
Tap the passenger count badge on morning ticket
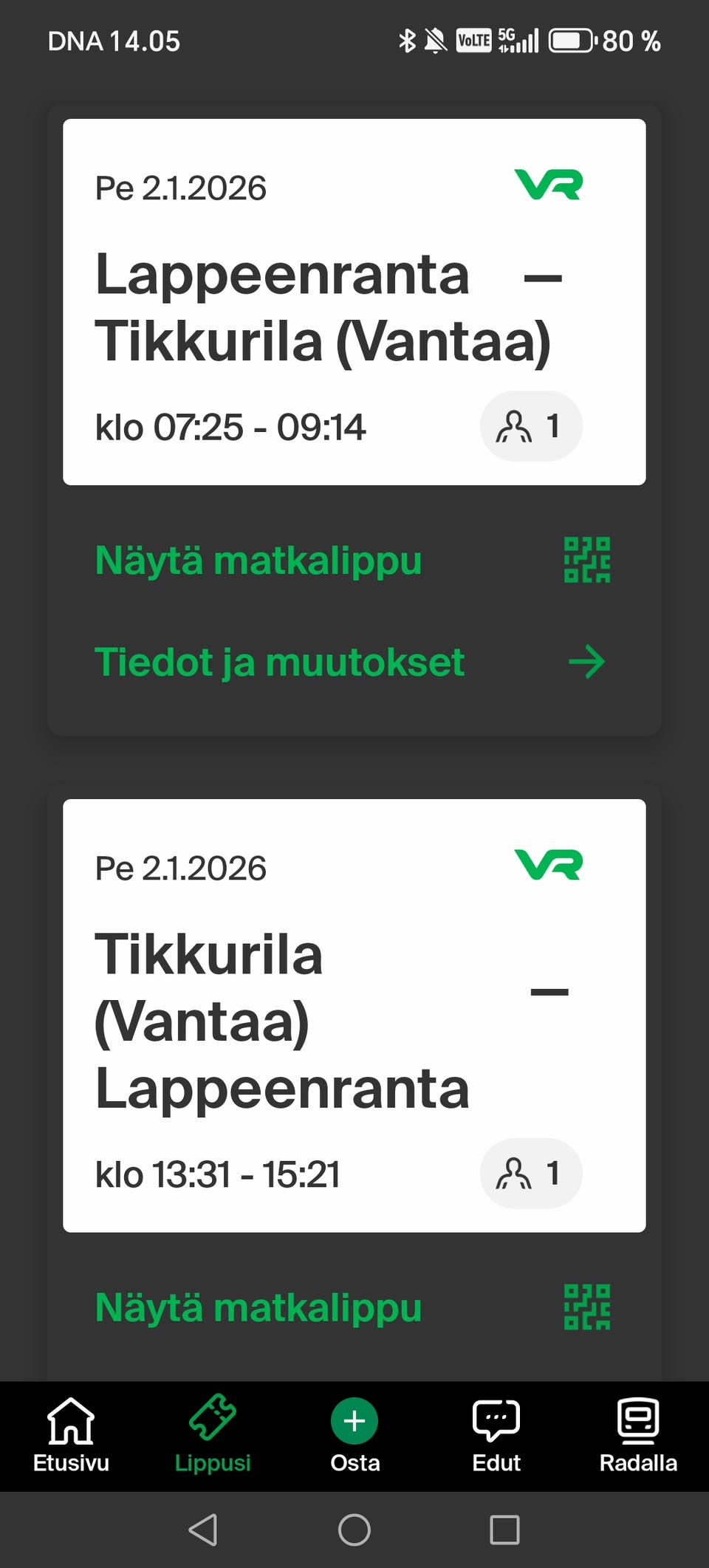tap(530, 425)
